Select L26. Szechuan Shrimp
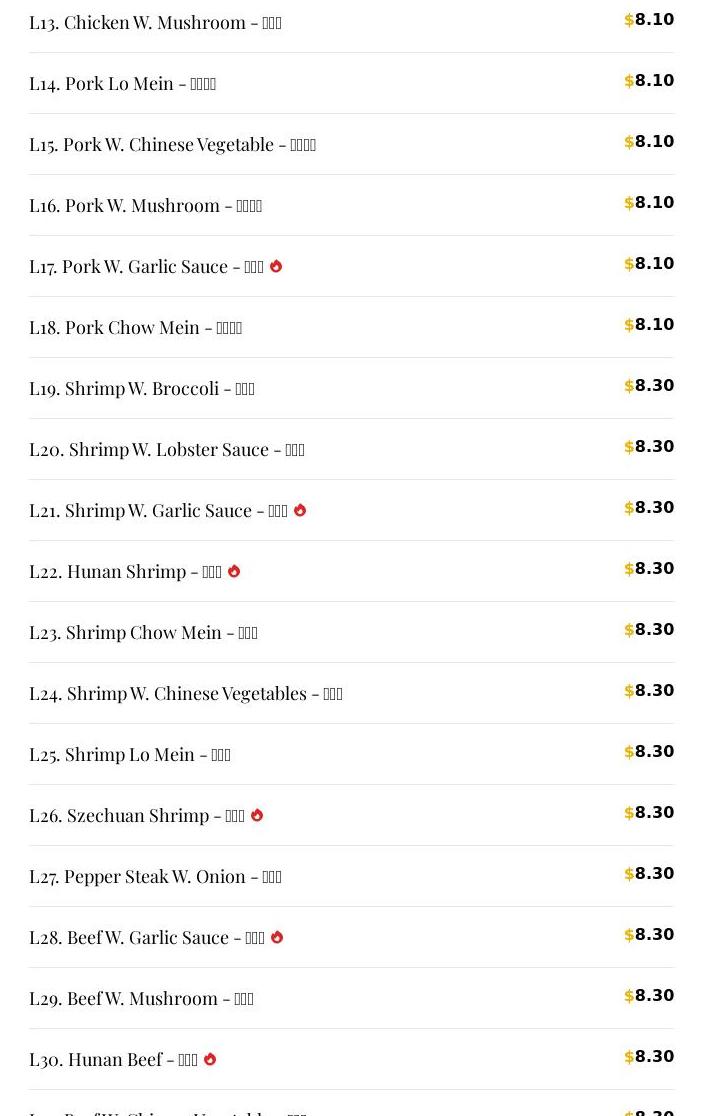The image size is (705, 1116). (x=137, y=815)
